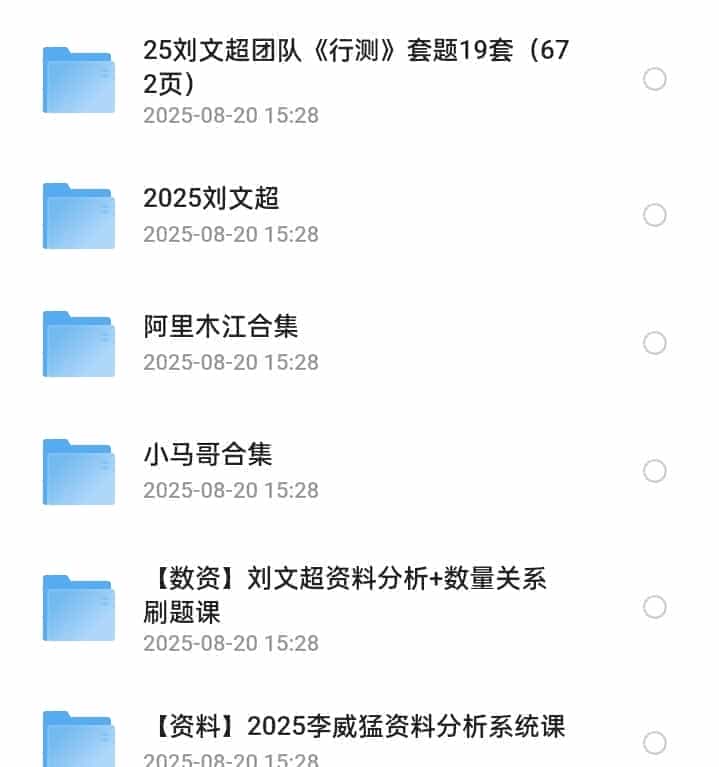
Task: Tick the selection circle for 阿里木江合集
Action: (655, 343)
